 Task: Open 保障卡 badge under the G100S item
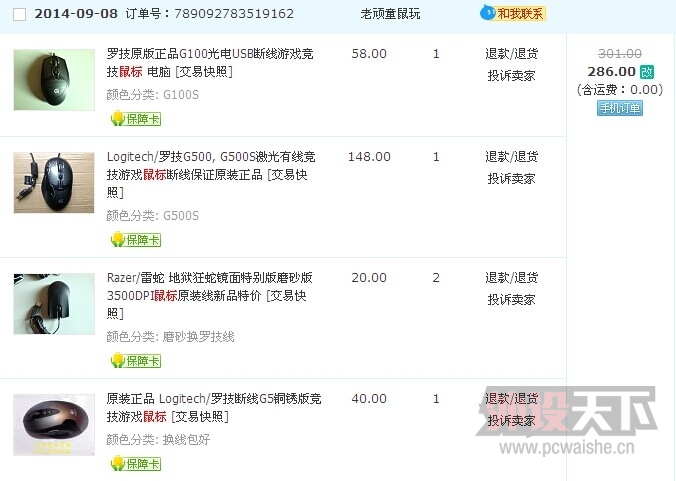(x=135, y=119)
